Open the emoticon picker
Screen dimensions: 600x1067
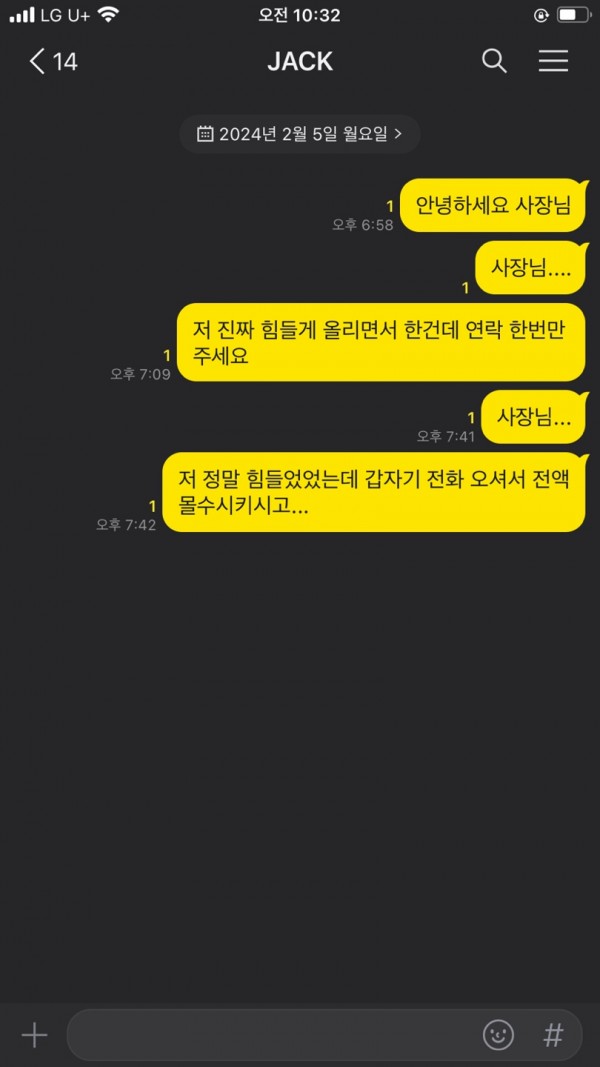tap(498, 1035)
